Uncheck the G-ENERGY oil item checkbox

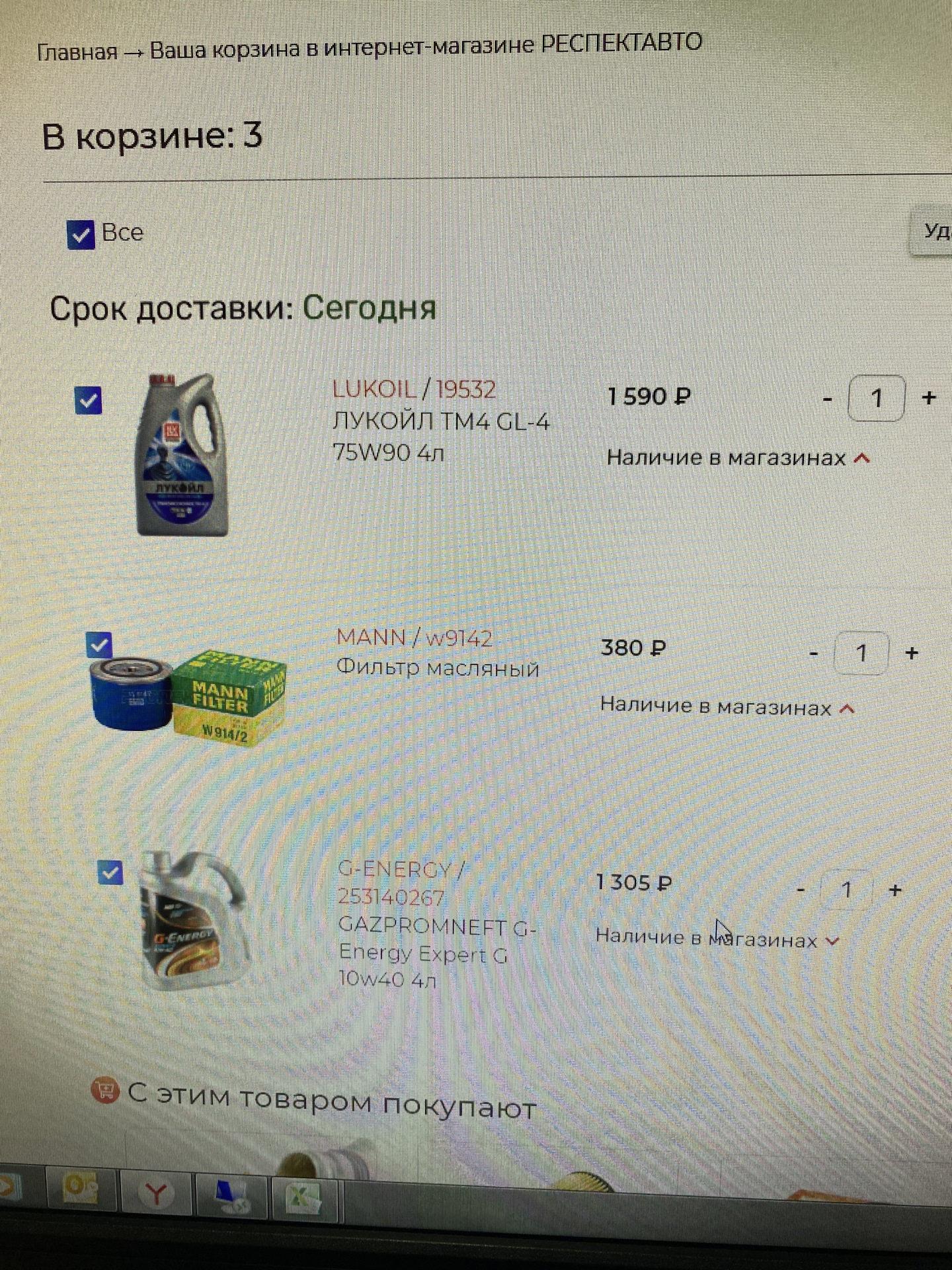point(110,873)
